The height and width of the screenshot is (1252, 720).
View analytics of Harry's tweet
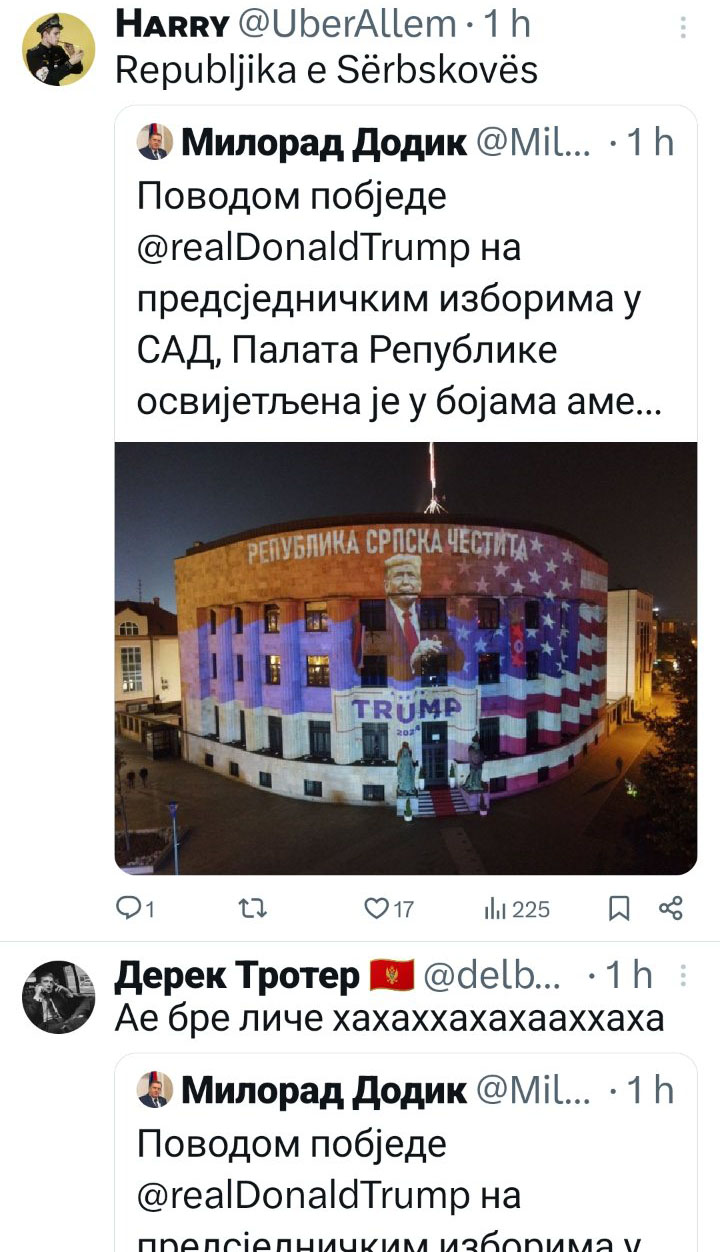point(495,908)
